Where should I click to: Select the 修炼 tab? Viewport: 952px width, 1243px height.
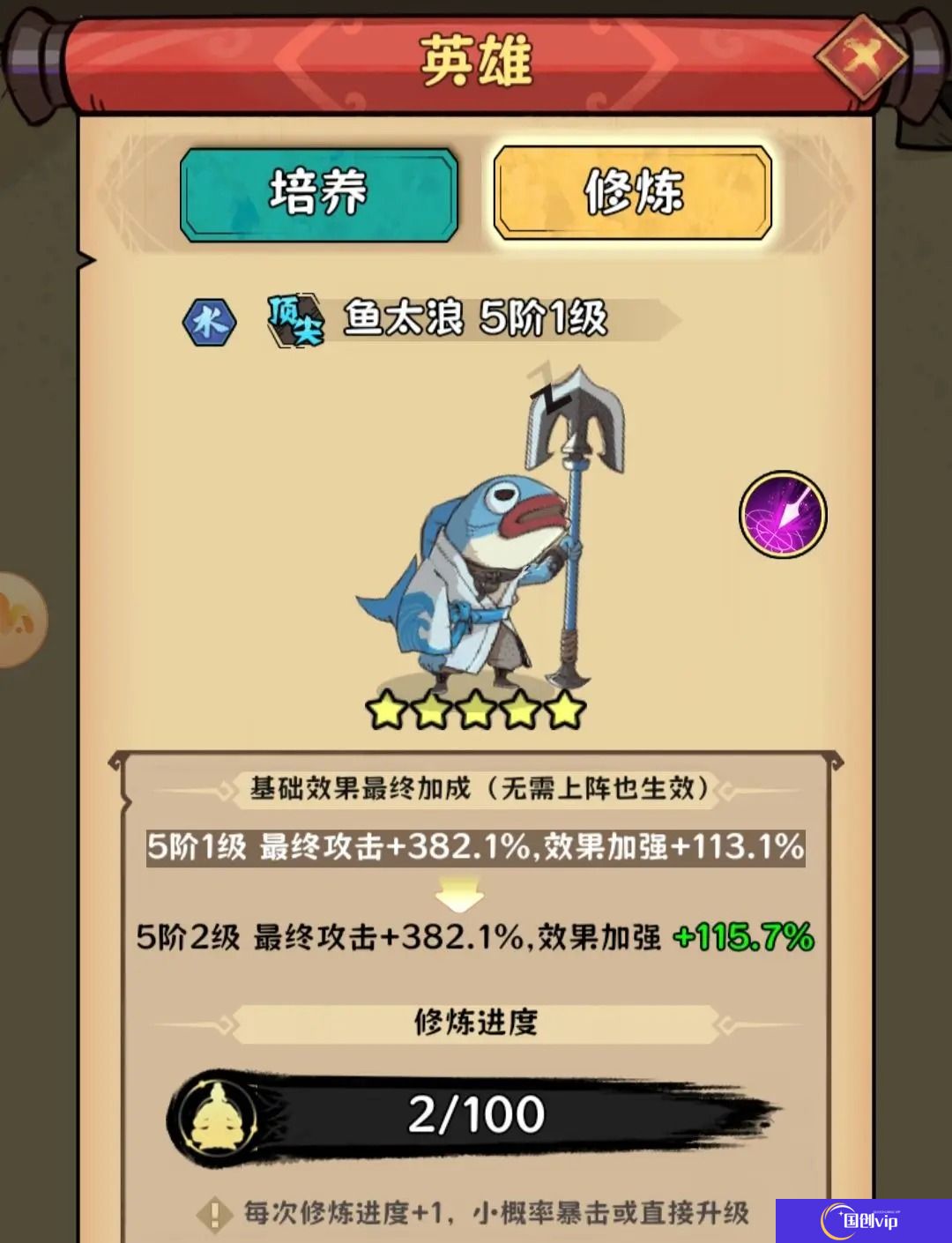pos(632,194)
